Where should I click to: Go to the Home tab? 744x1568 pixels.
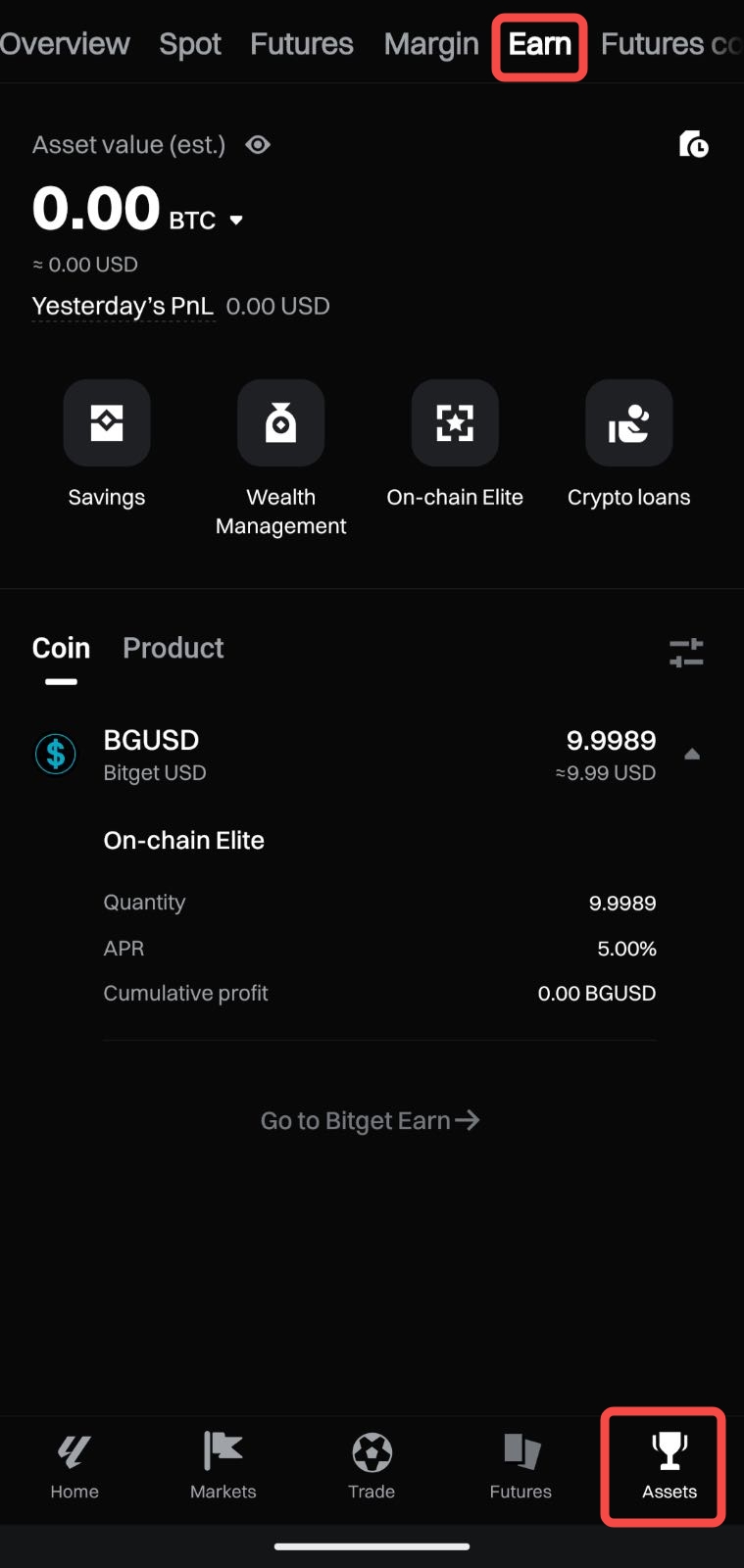click(74, 1466)
